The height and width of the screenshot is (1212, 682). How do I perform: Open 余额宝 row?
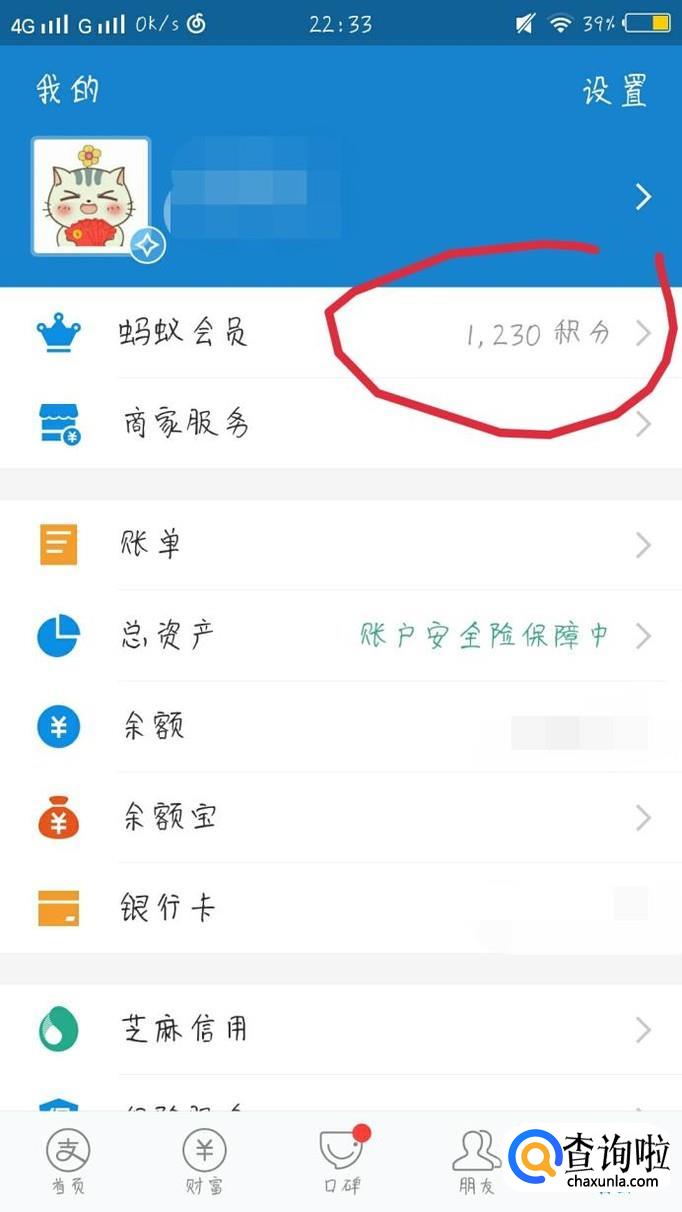point(340,818)
